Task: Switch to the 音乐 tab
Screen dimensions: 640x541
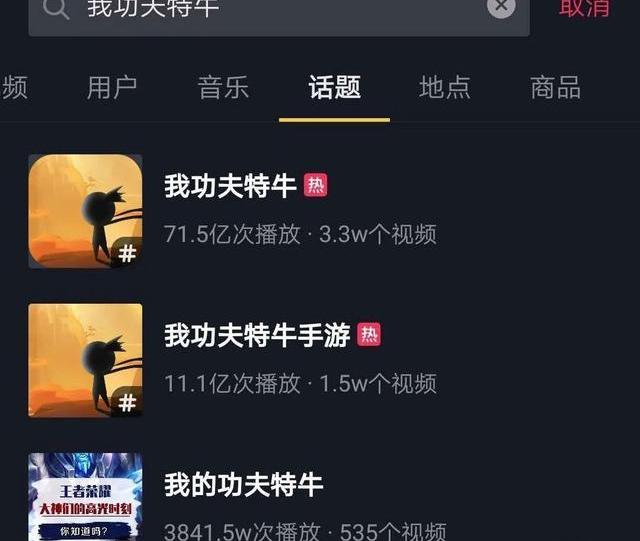Action: coord(223,88)
